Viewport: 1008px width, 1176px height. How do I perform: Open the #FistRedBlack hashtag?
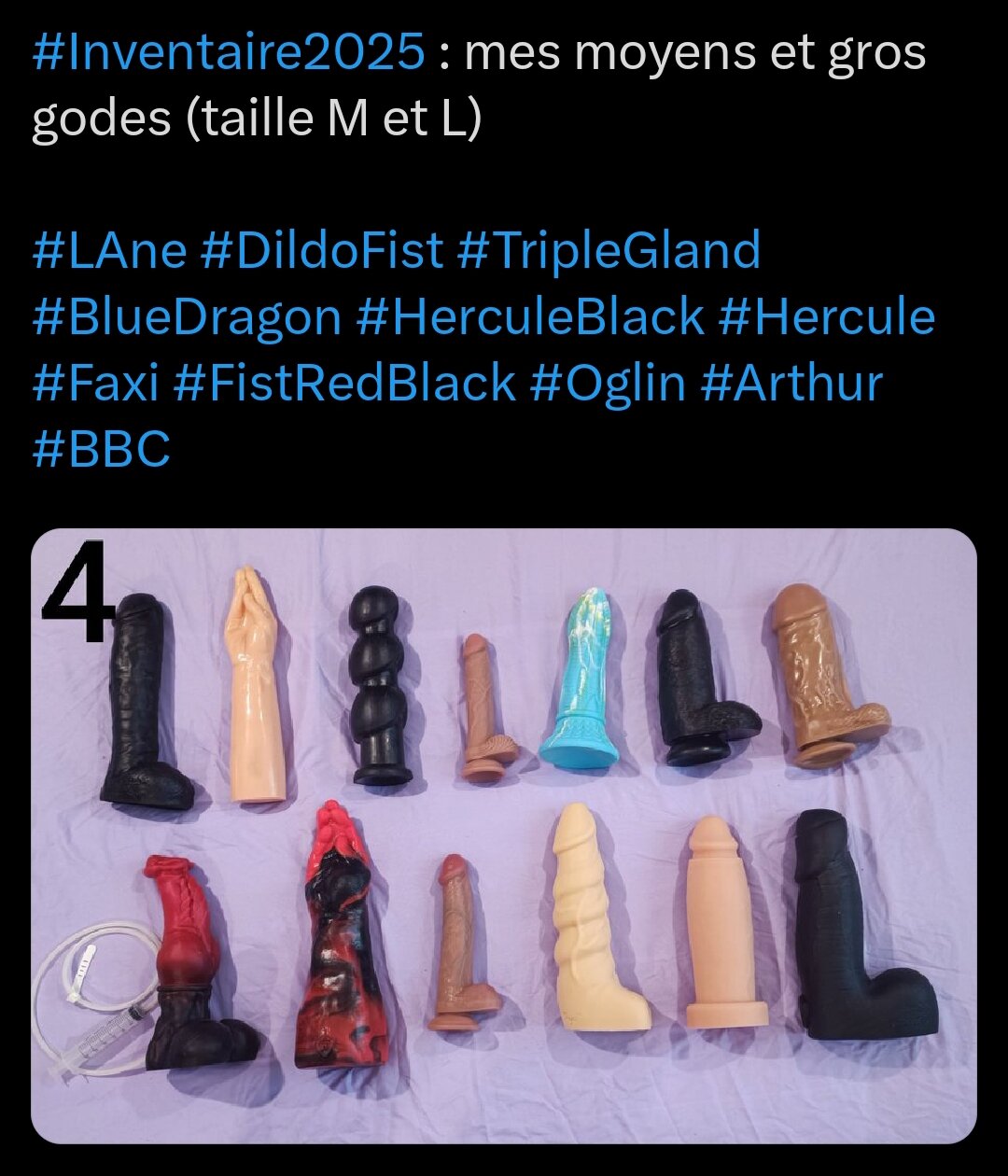coord(344,384)
